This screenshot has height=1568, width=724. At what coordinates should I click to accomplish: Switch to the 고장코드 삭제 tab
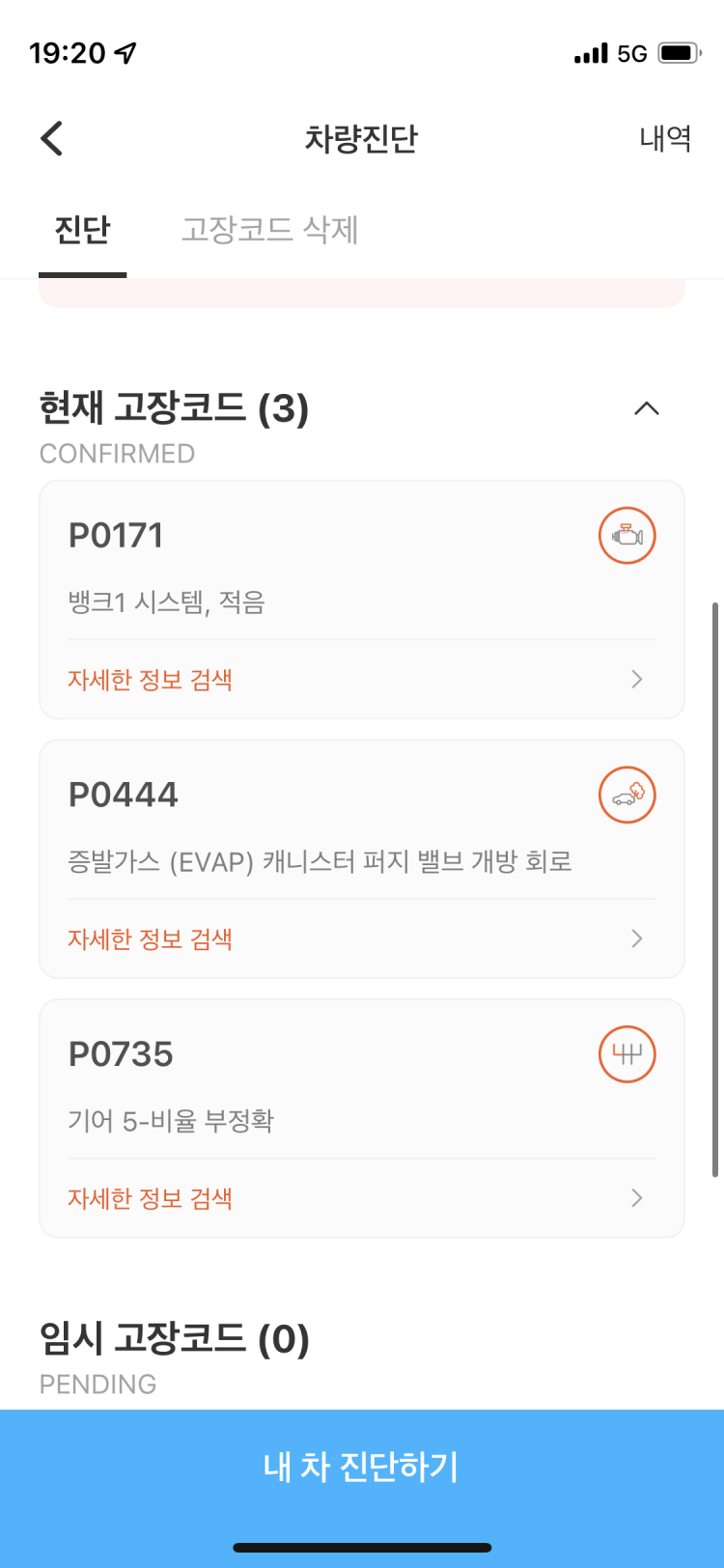coord(270,230)
